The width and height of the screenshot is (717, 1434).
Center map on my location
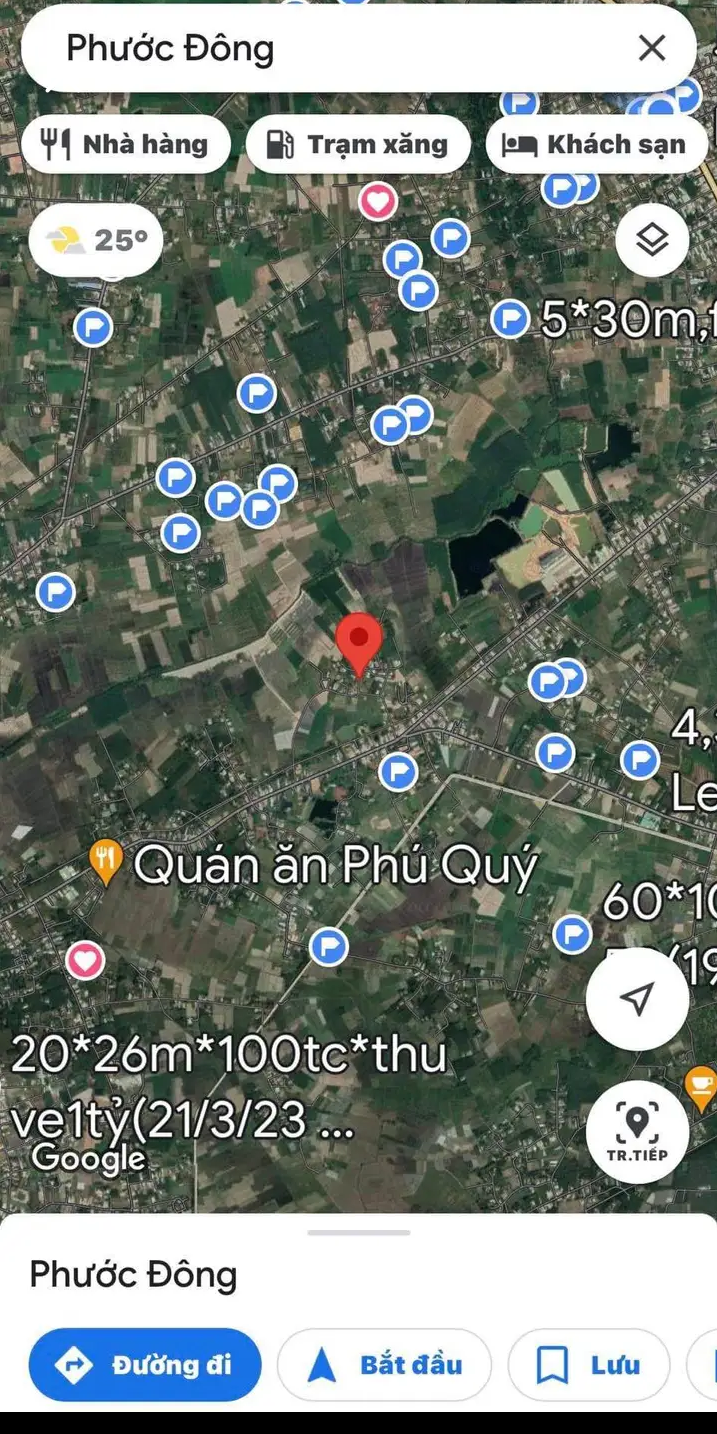pos(637,997)
